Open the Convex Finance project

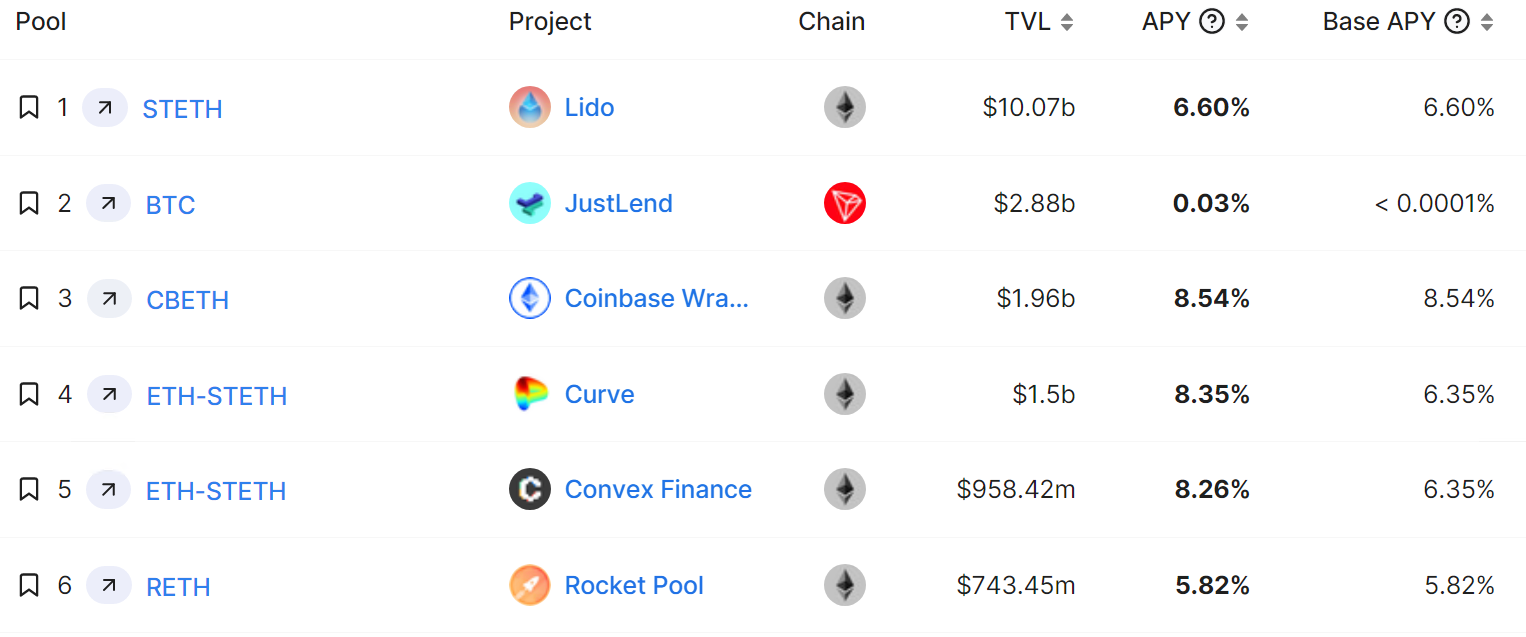click(x=658, y=490)
